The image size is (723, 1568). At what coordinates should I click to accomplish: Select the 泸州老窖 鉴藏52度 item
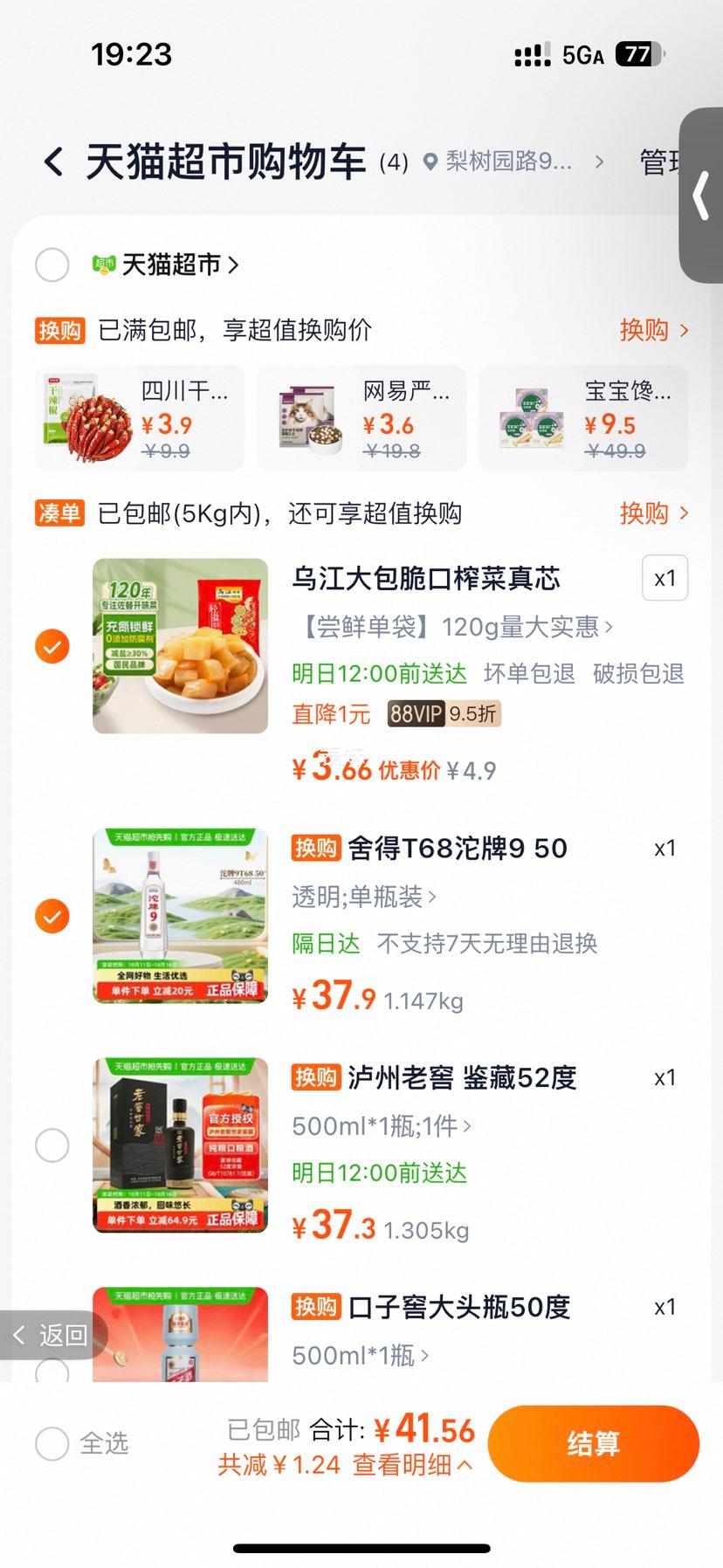(x=52, y=1145)
